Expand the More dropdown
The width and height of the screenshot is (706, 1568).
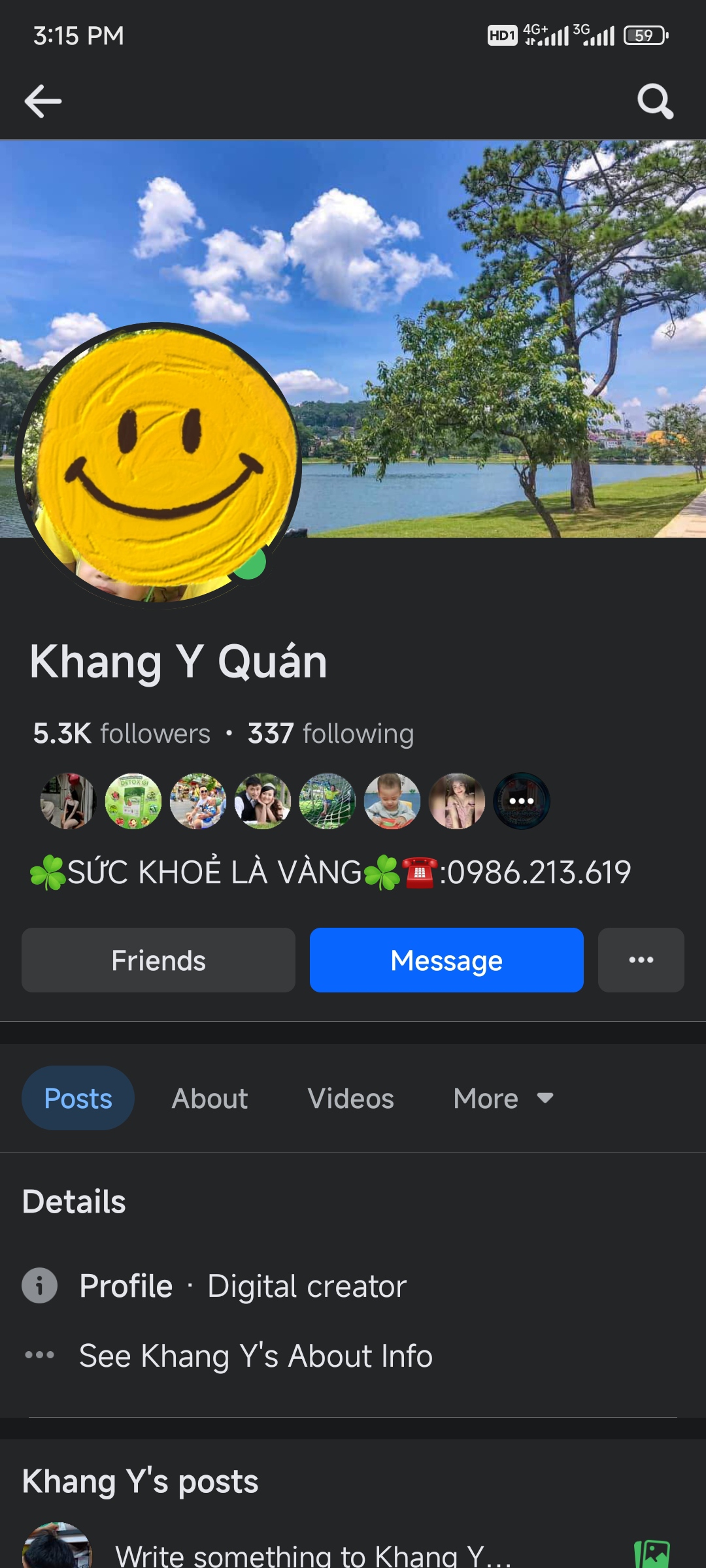[x=503, y=1098]
